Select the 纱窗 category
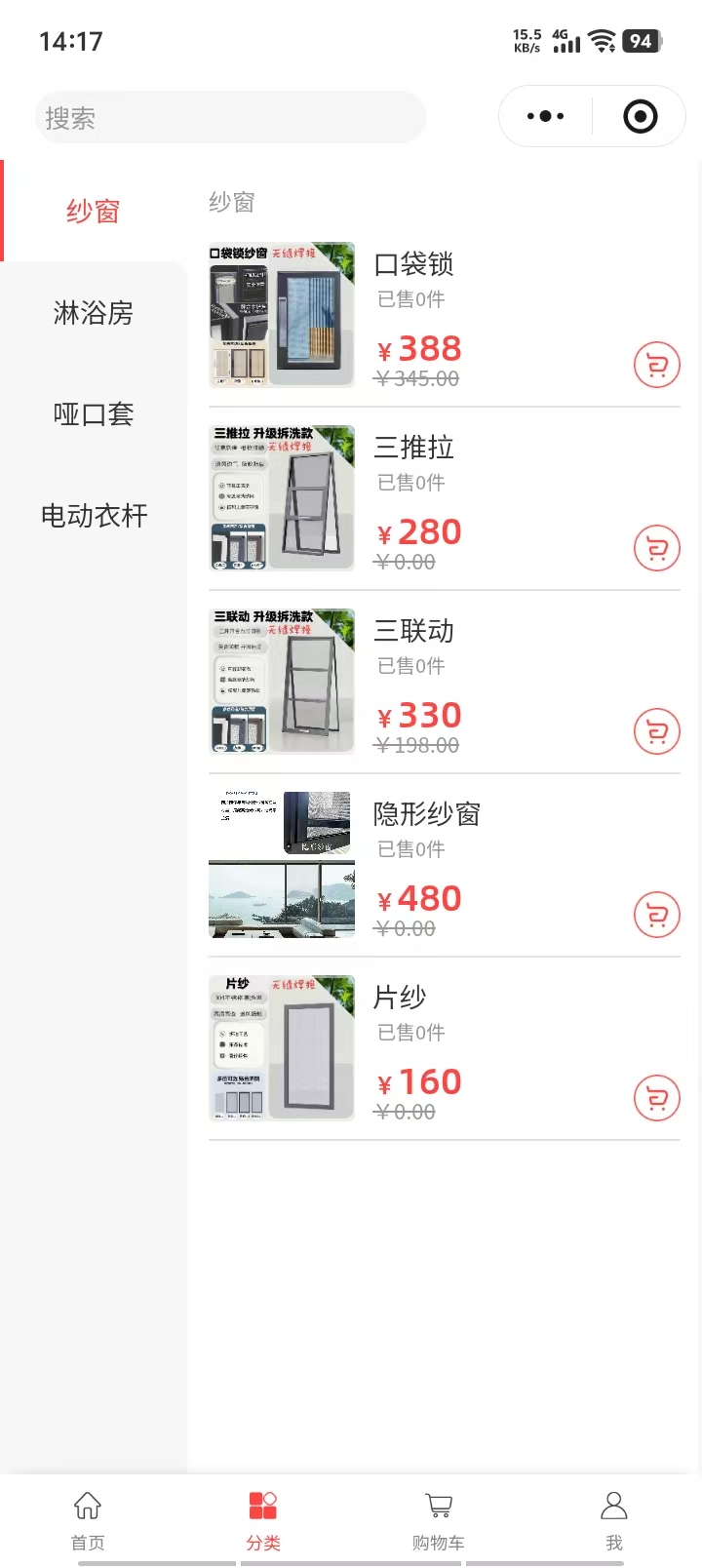The height and width of the screenshot is (1568, 702). 94,211
